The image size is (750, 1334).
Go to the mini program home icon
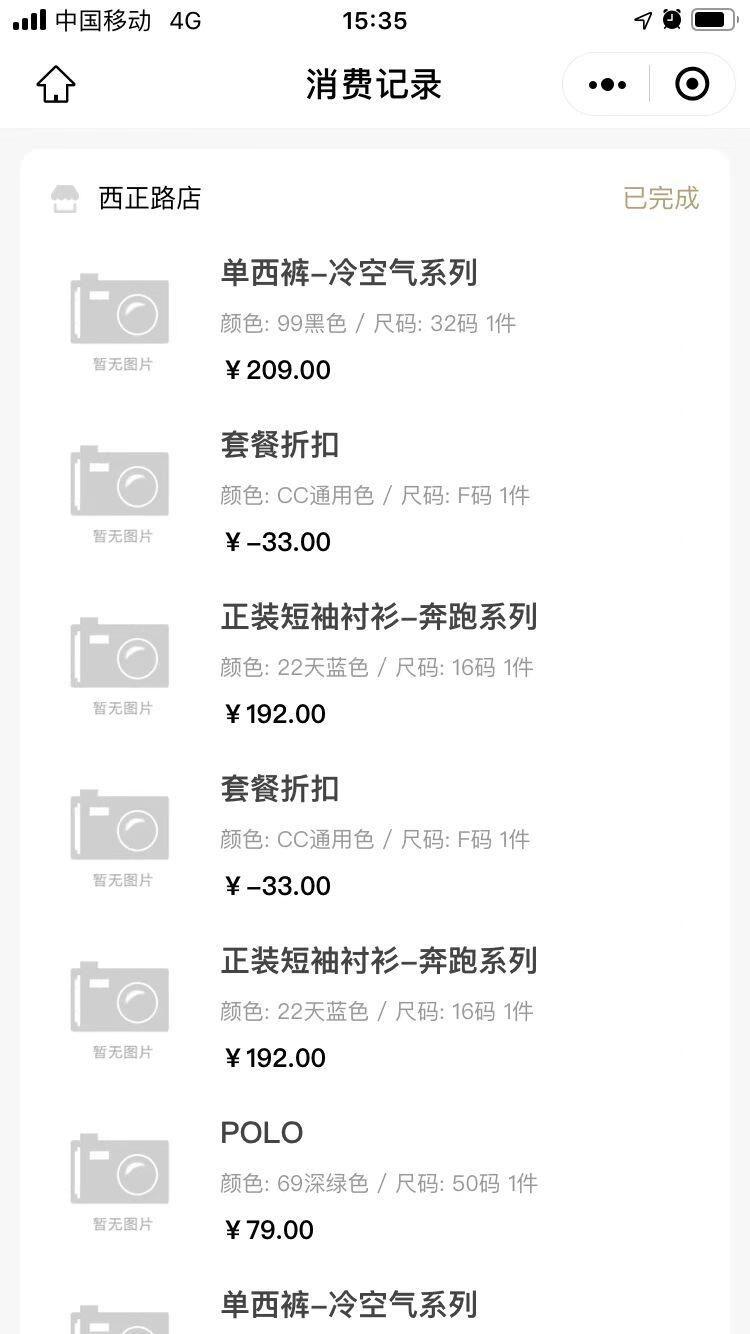pos(56,85)
